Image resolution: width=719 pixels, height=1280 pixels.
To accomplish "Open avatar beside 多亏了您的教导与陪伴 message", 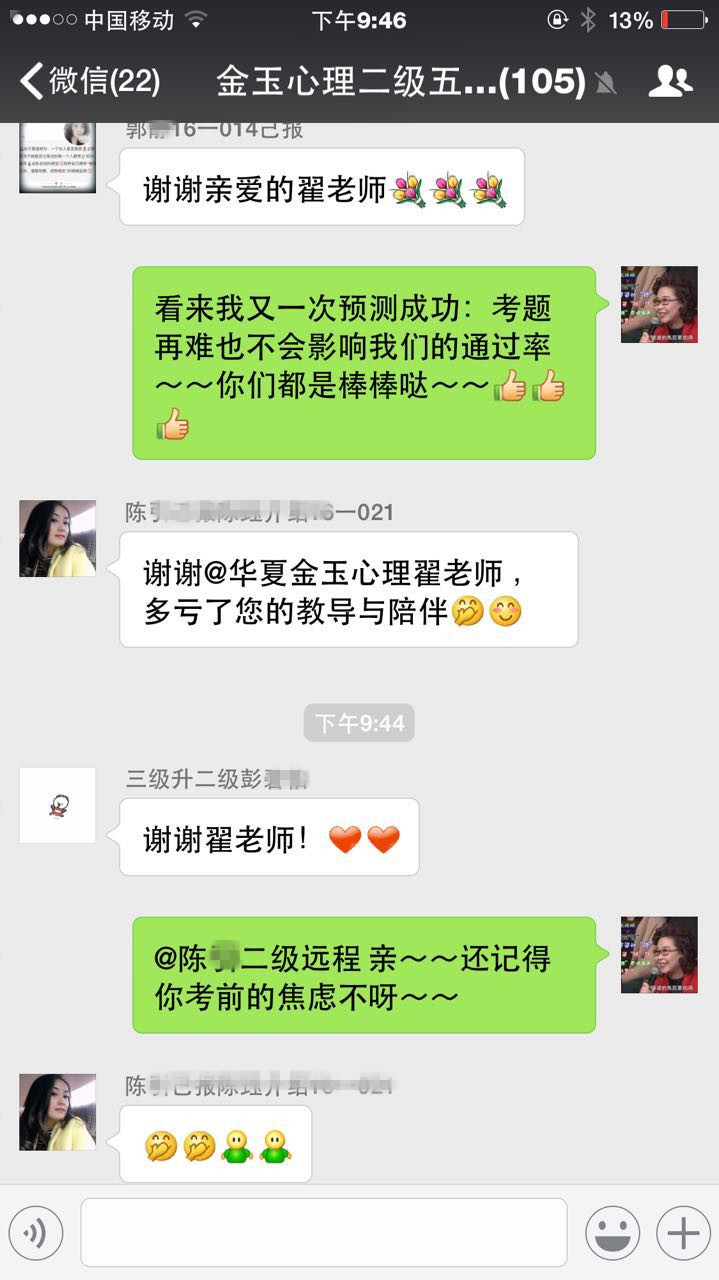I will (x=58, y=539).
